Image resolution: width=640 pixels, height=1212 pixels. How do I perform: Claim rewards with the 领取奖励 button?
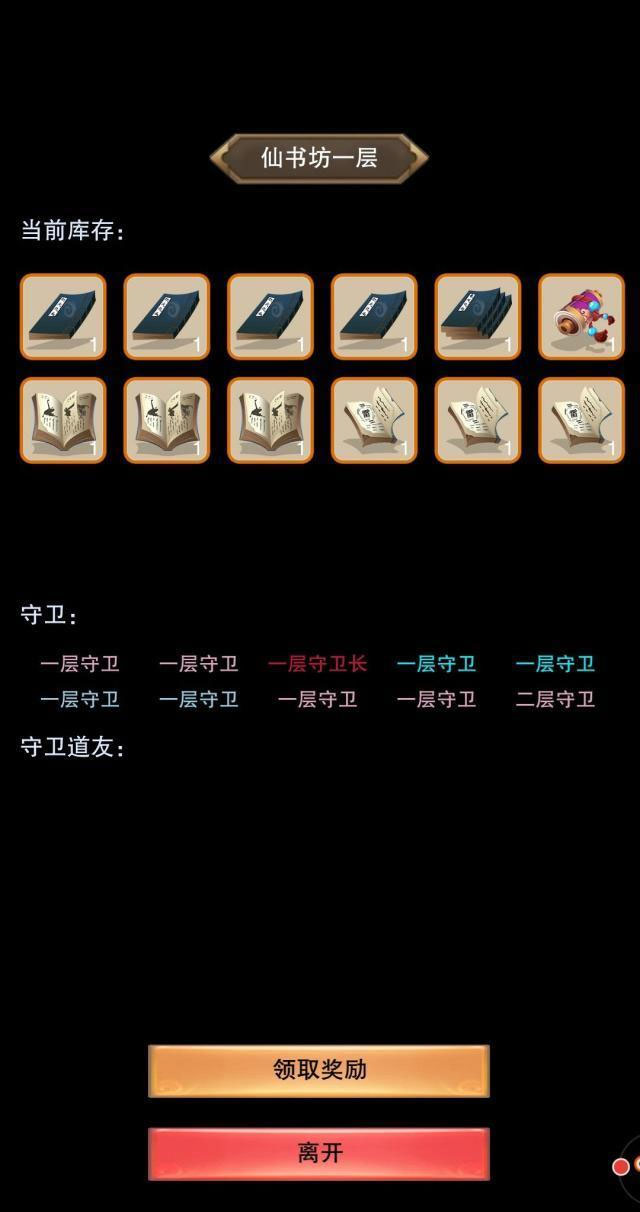[319, 1070]
